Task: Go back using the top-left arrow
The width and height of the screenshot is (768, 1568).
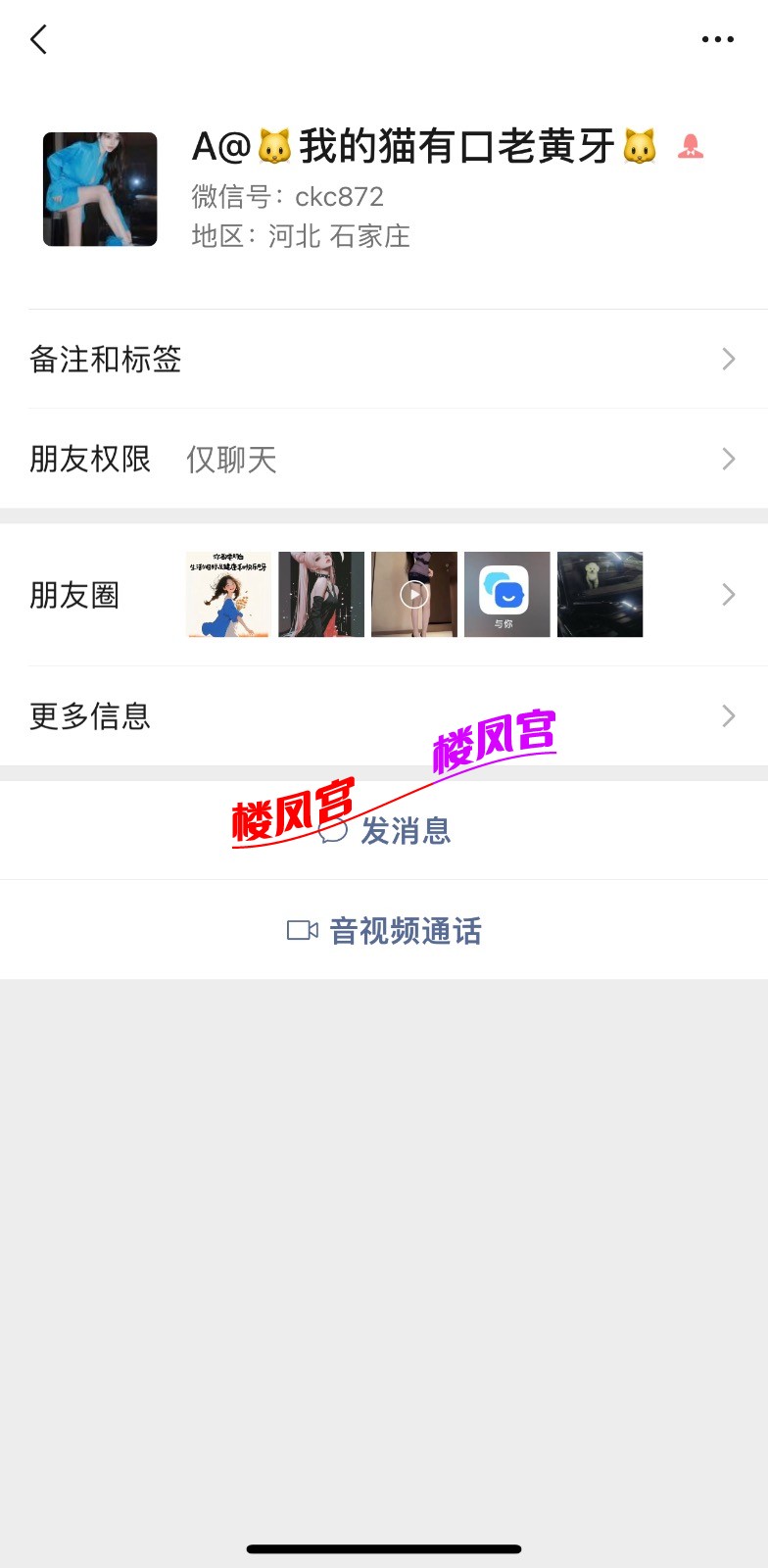Action: tap(39, 40)
